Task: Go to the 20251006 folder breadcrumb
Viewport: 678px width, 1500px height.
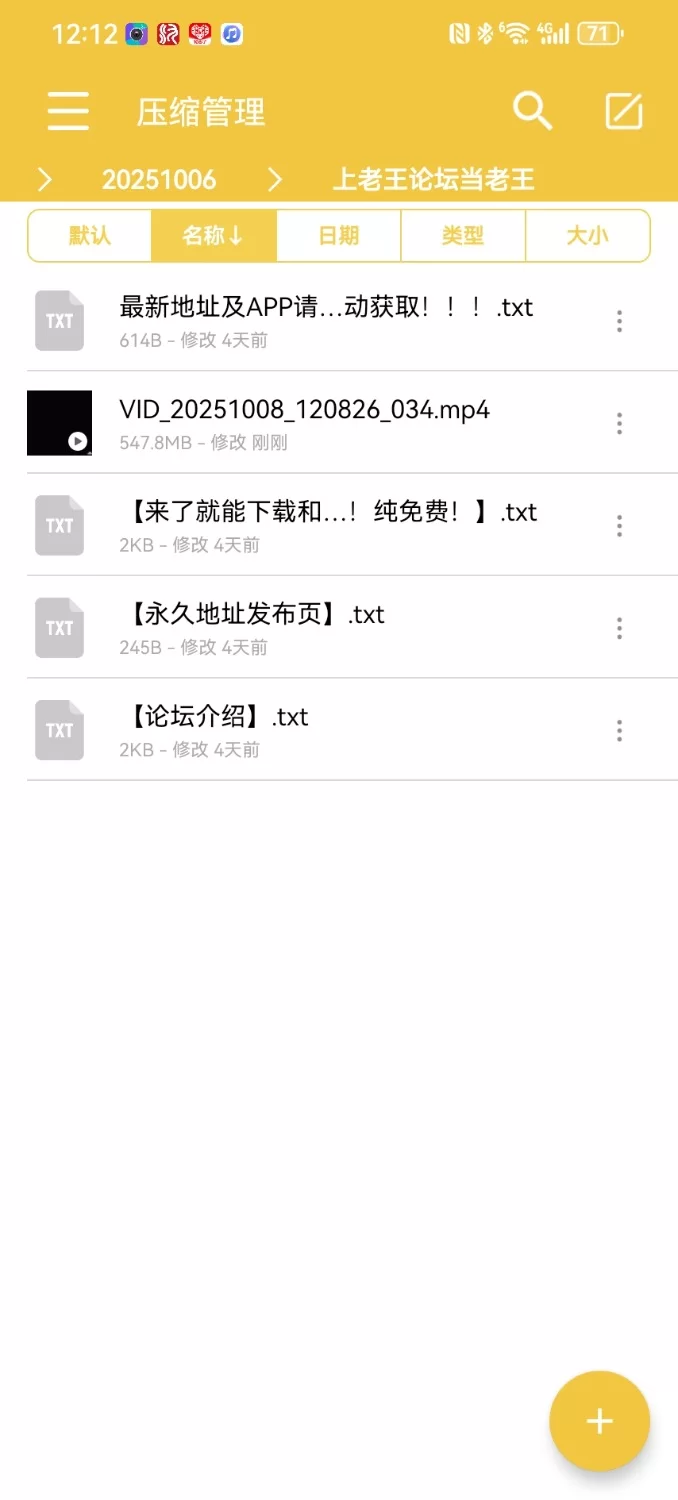Action: point(159,180)
